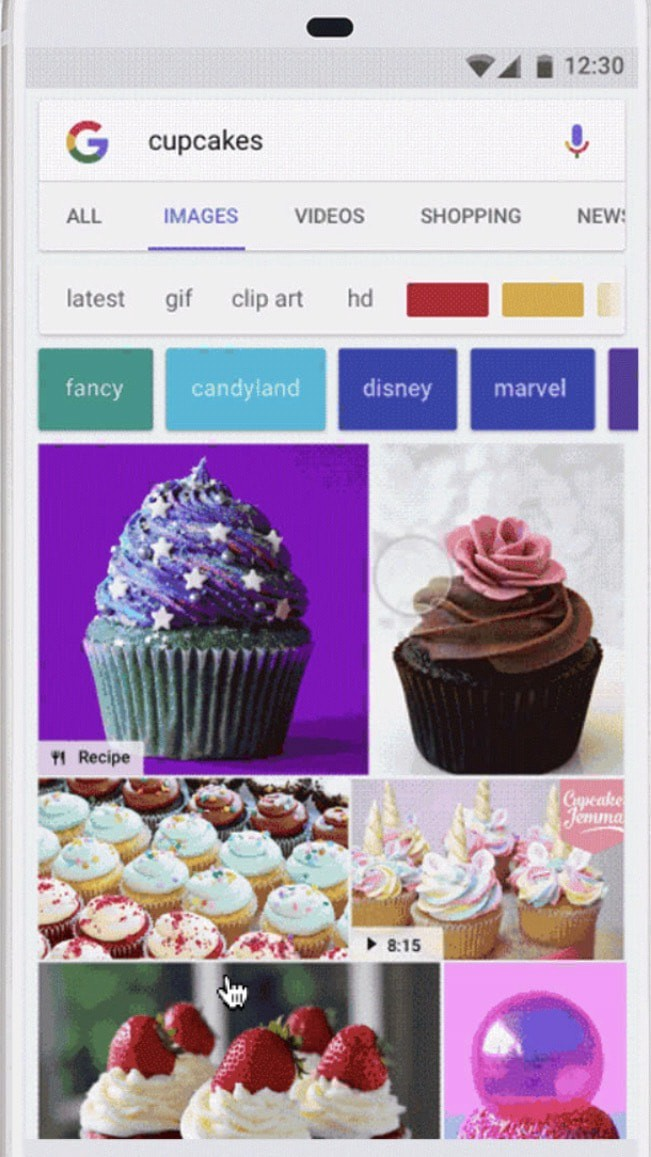Apply the gif filter
The width and height of the screenshot is (651, 1157).
click(179, 299)
